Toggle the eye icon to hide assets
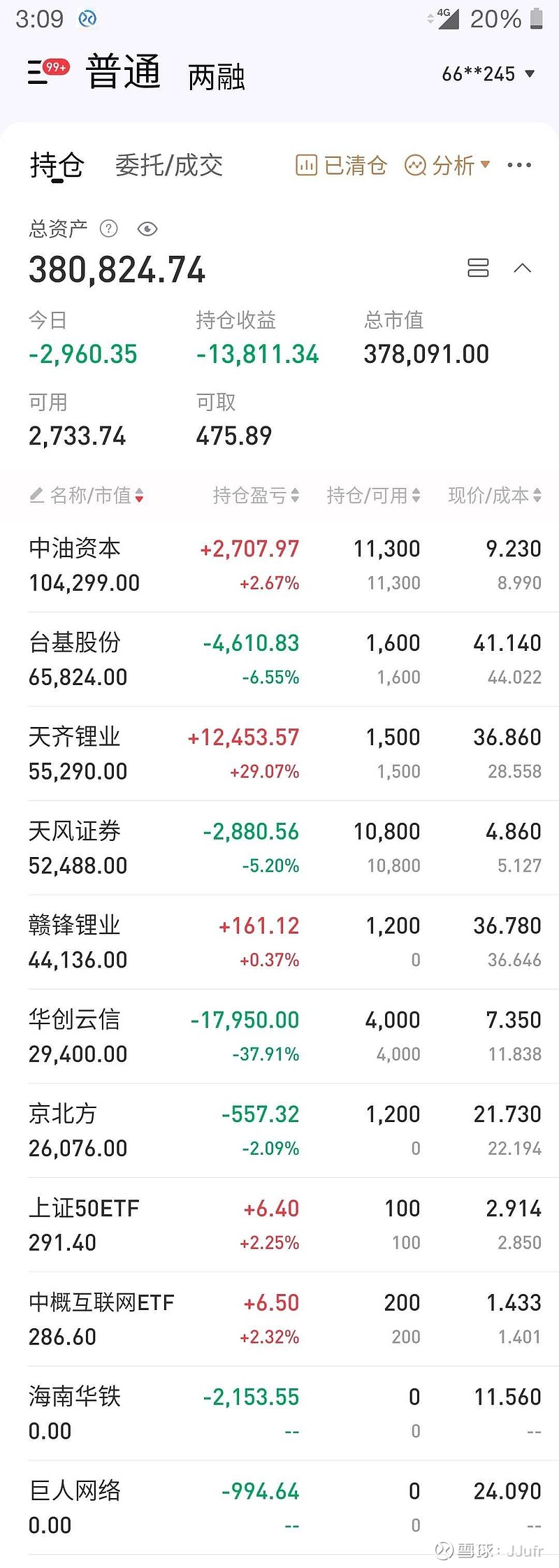This screenshot has width=559, height=1568. point(147,229)
